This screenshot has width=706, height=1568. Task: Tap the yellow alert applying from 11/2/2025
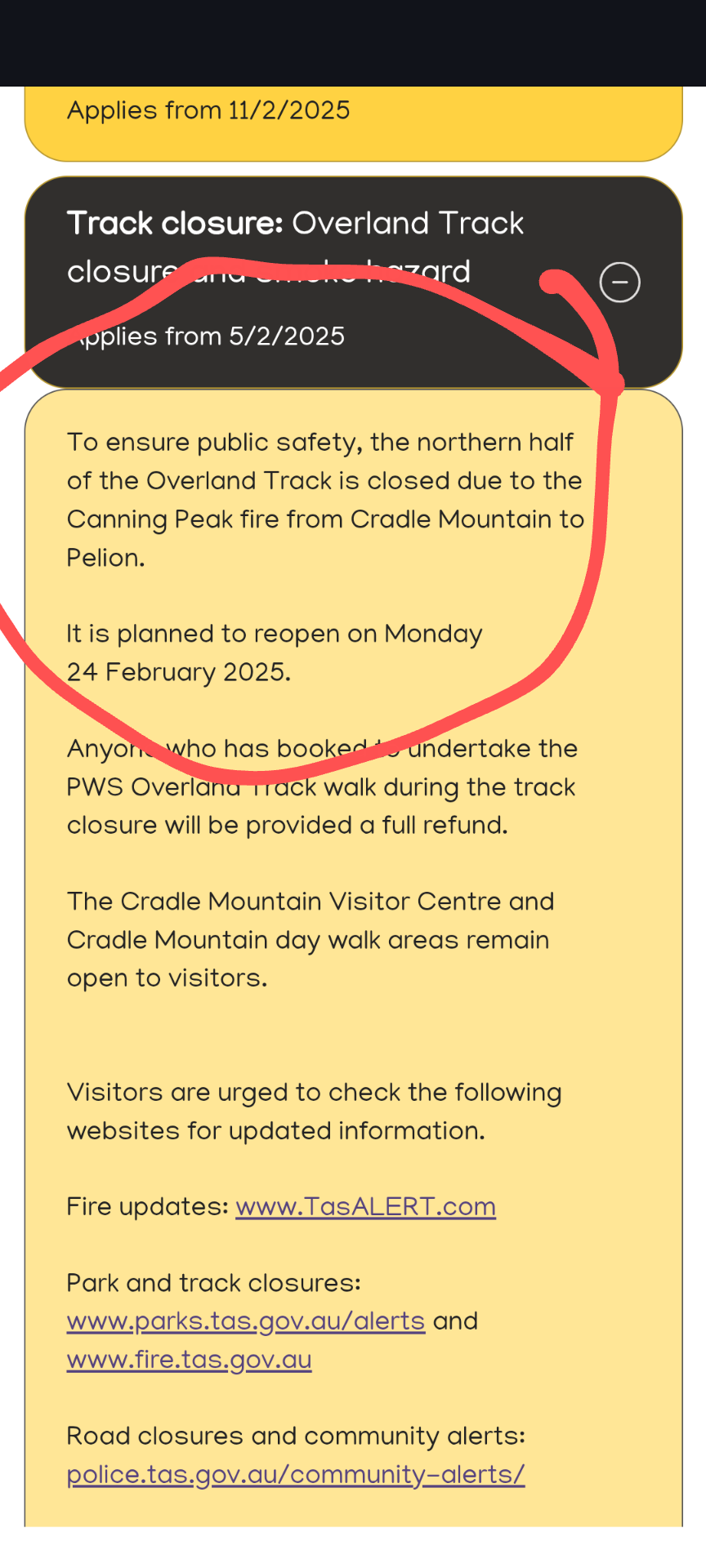(353, 123)
